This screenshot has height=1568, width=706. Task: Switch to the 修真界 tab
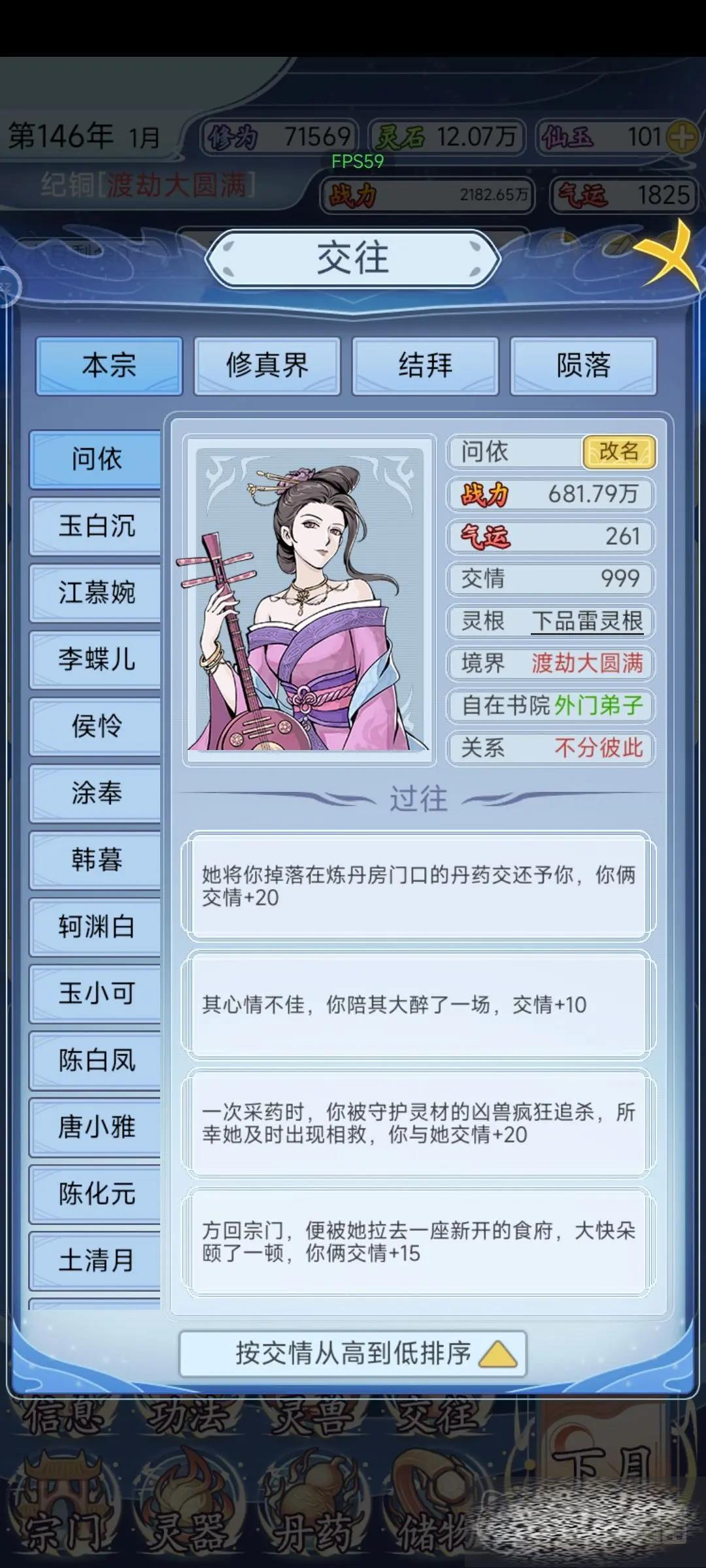coord(267,365)
